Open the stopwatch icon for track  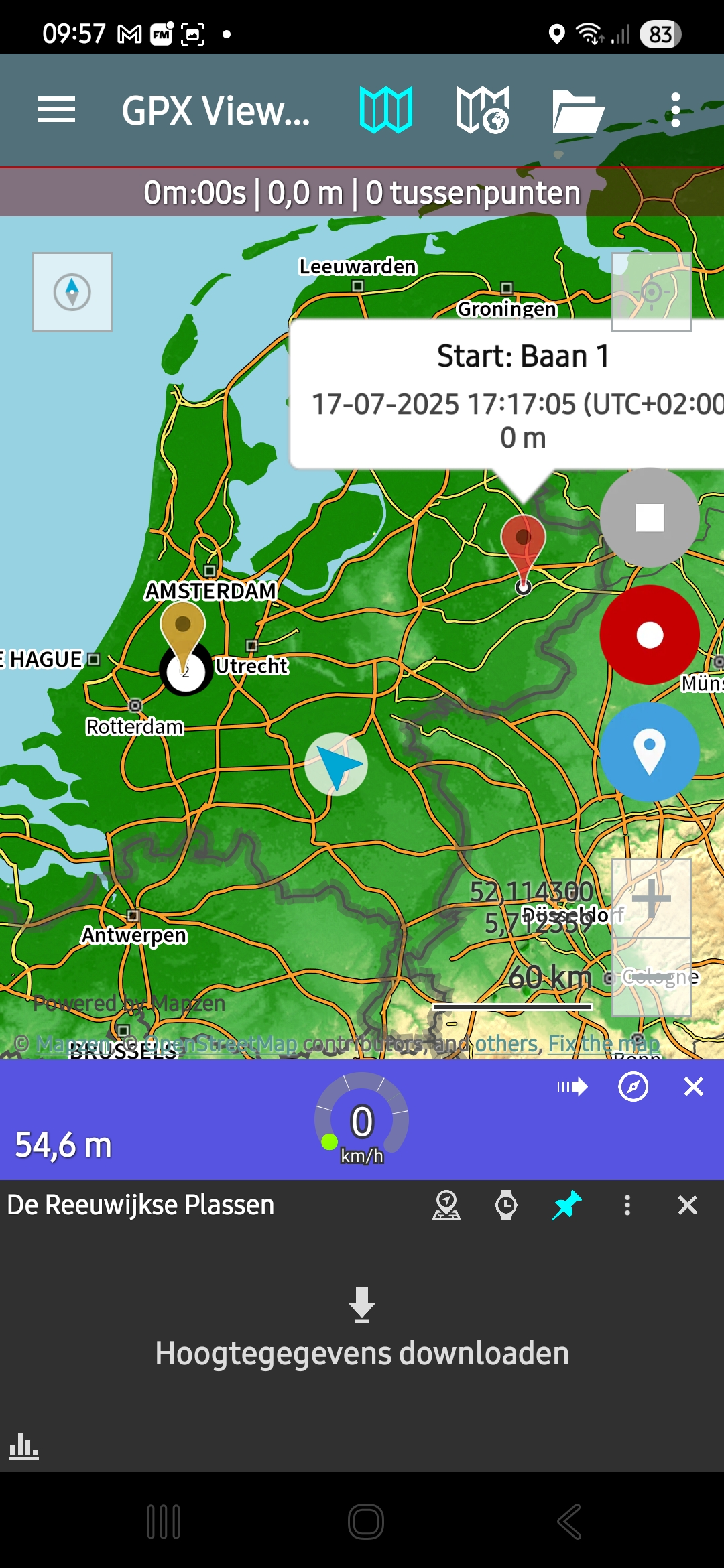tap(506, 1205)
